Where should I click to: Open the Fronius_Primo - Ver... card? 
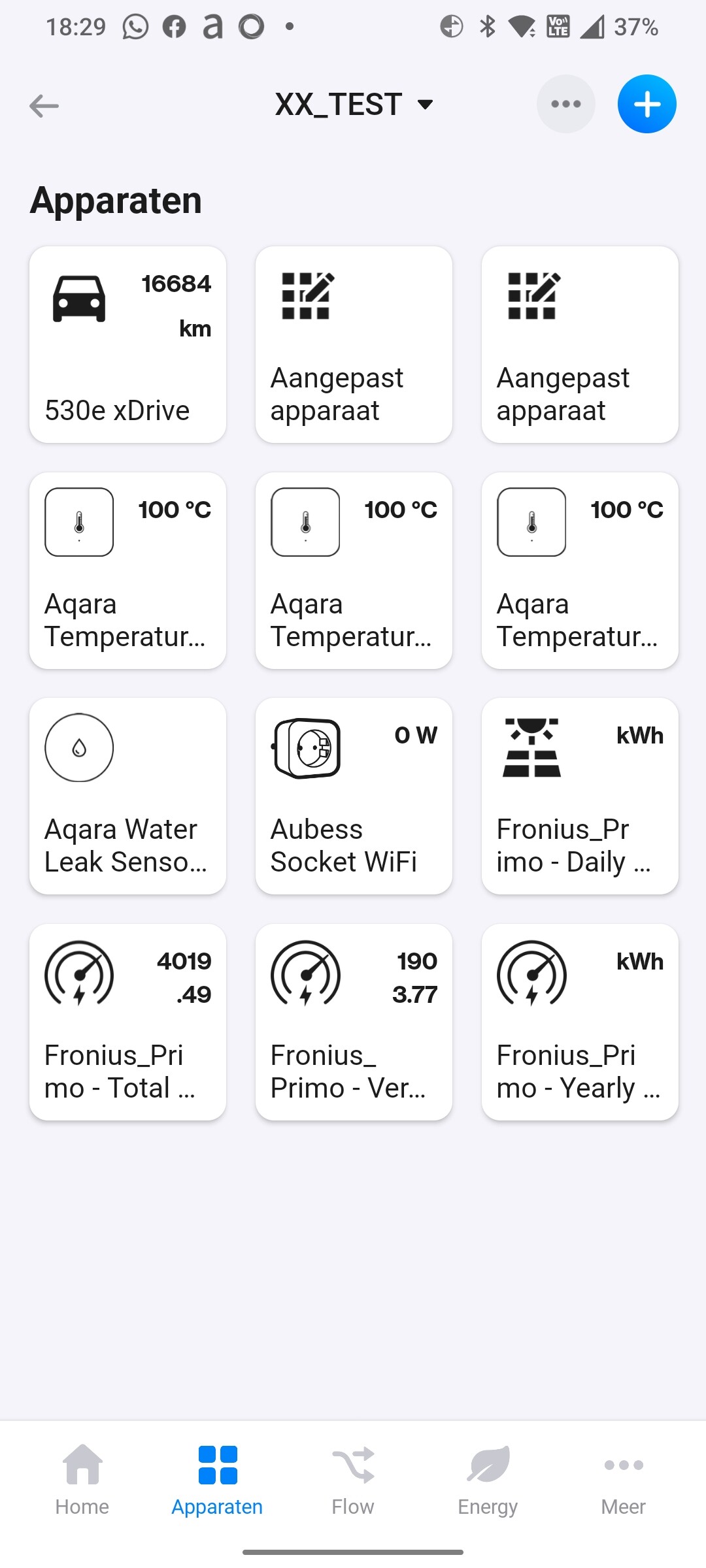[354, 1022]
